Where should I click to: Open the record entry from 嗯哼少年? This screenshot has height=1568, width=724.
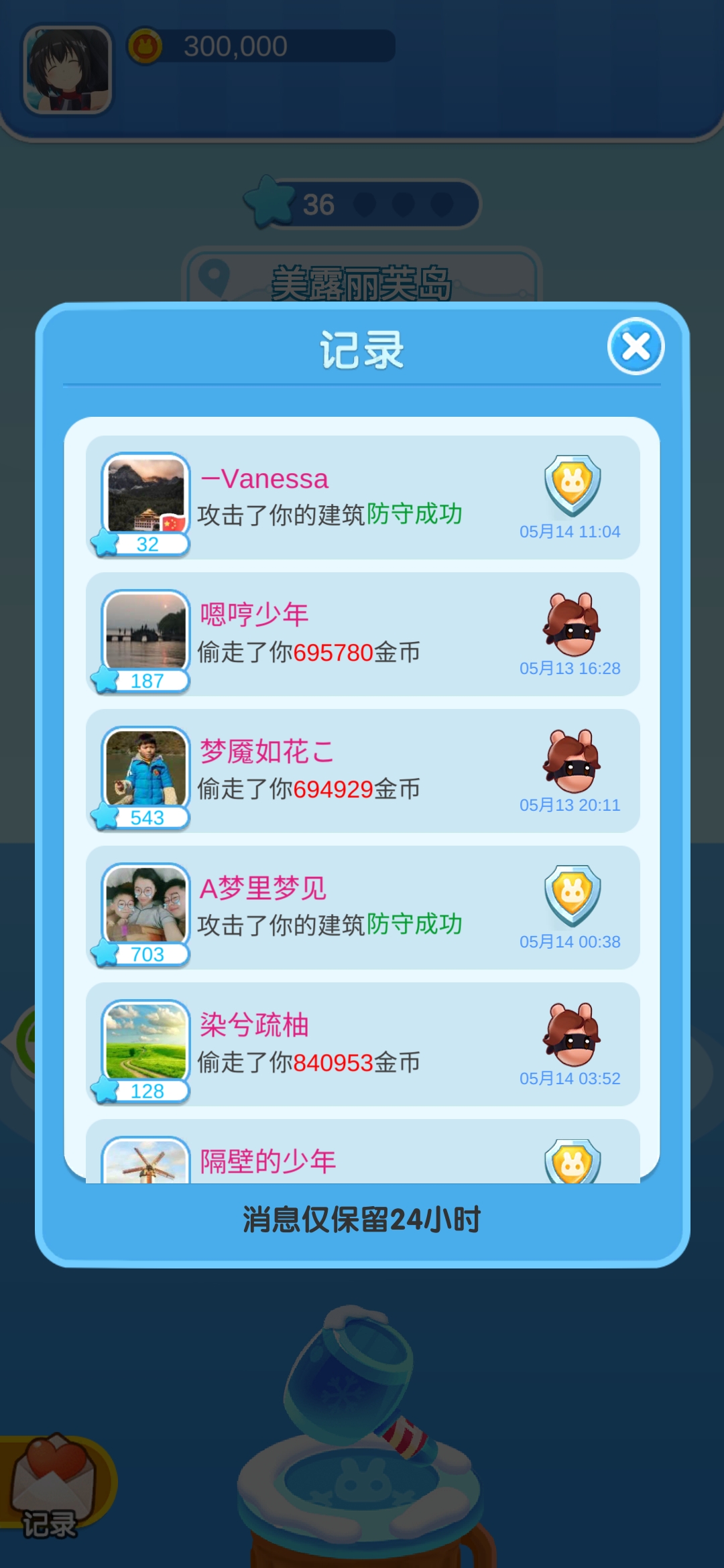pyautogui.click(x=362, y=634)
